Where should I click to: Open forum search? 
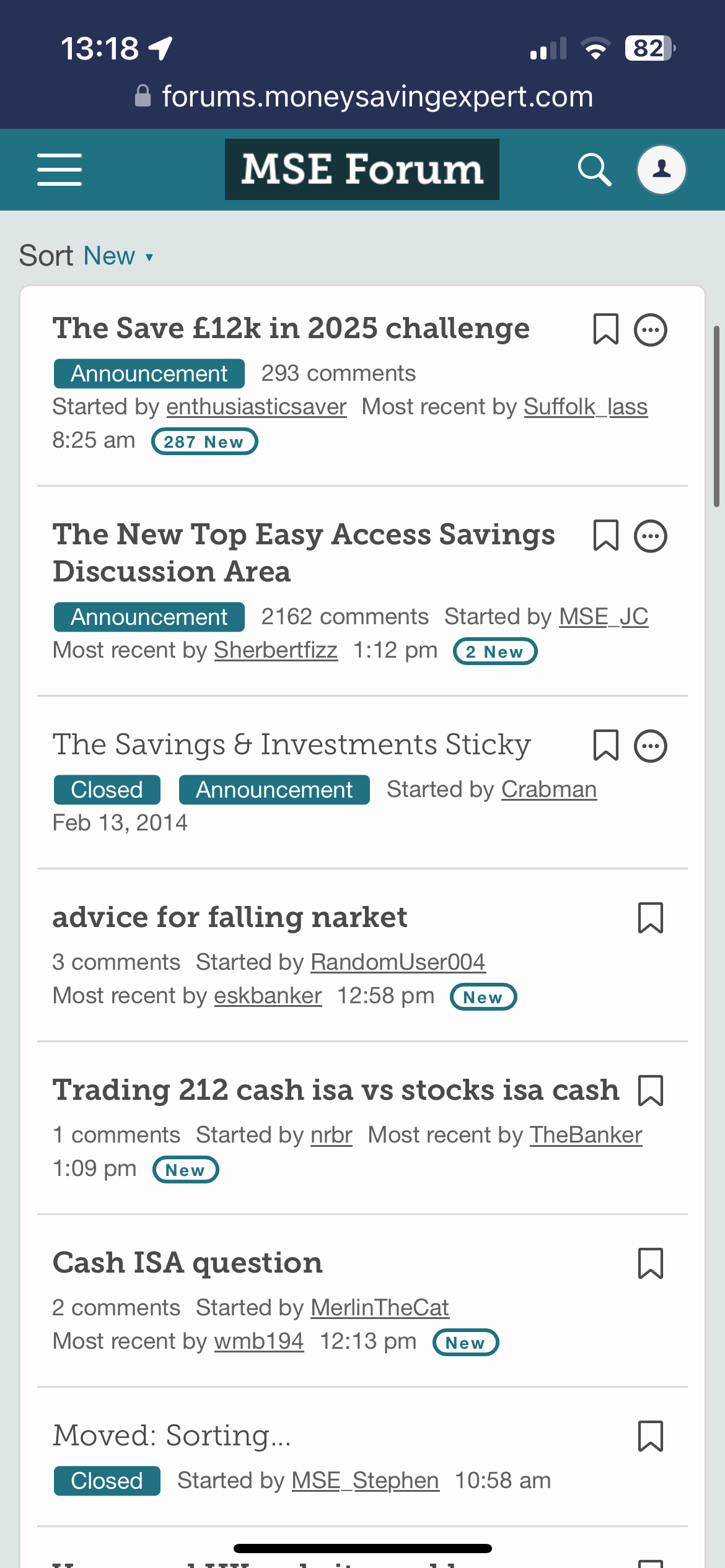tap(594, 170)
